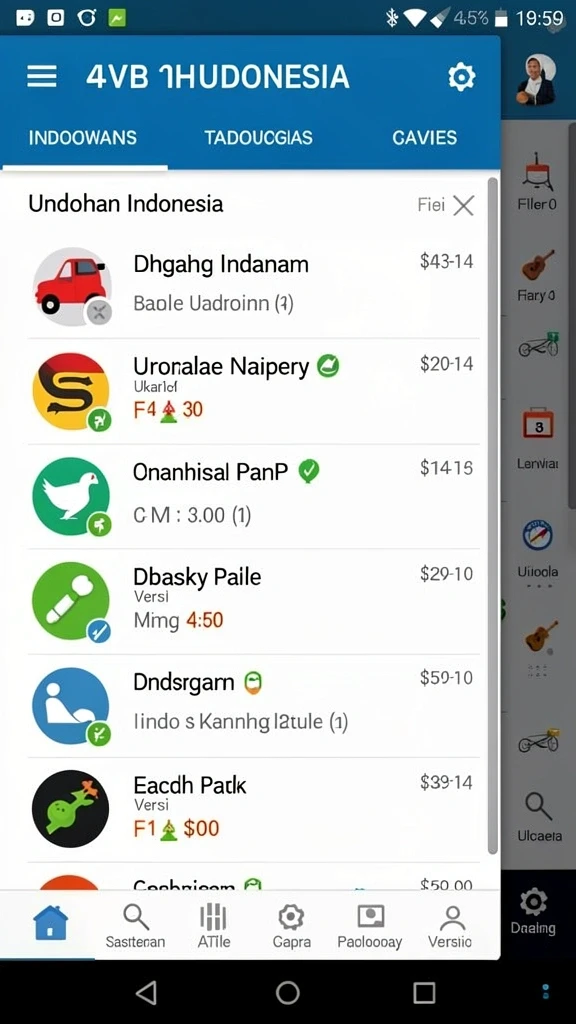576x1024 pixels.
Task: Open the Versiic profile tab
Action: pos(449,927)
